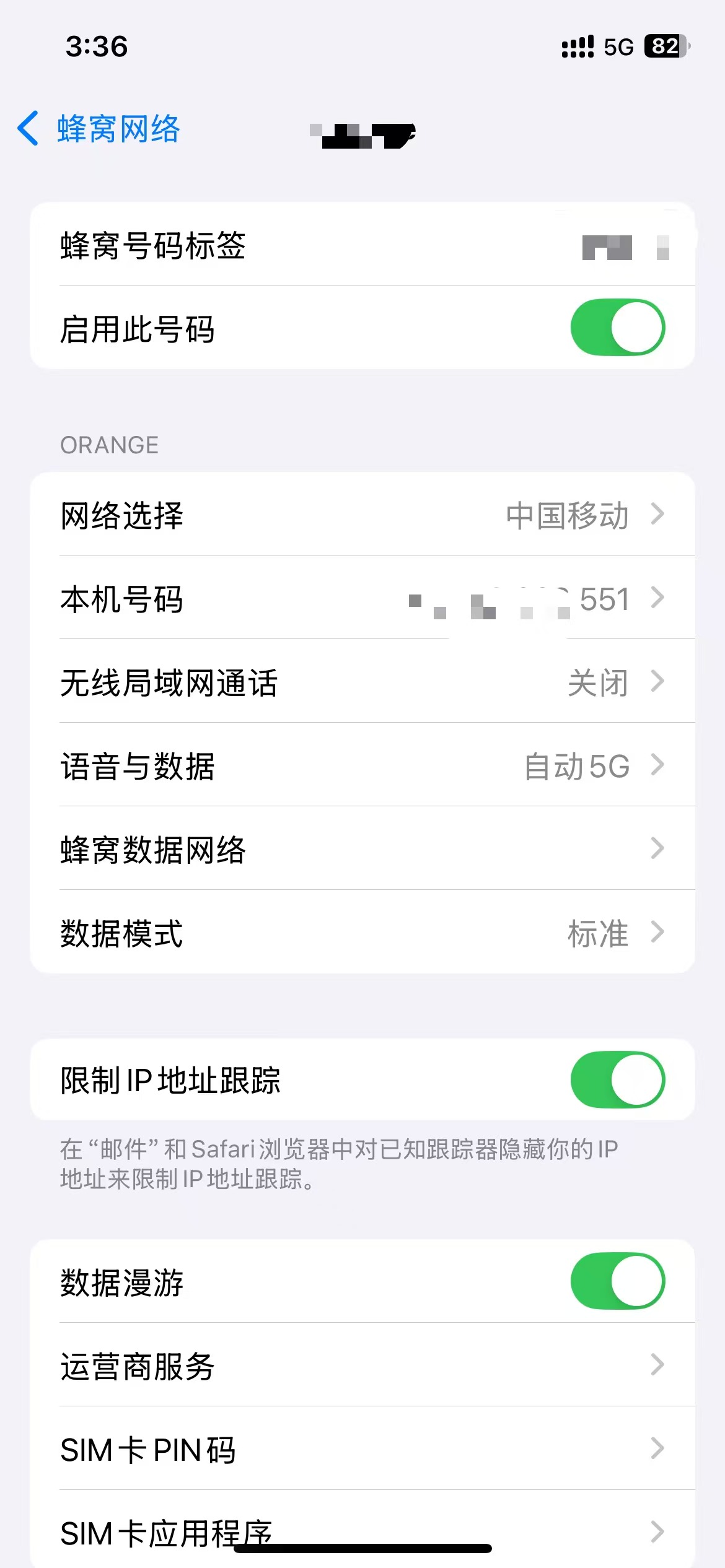Viewport: 725px width, 1568px height.
Task: Open SIM 卡 PIN 码 settings
Action: 362,1448
